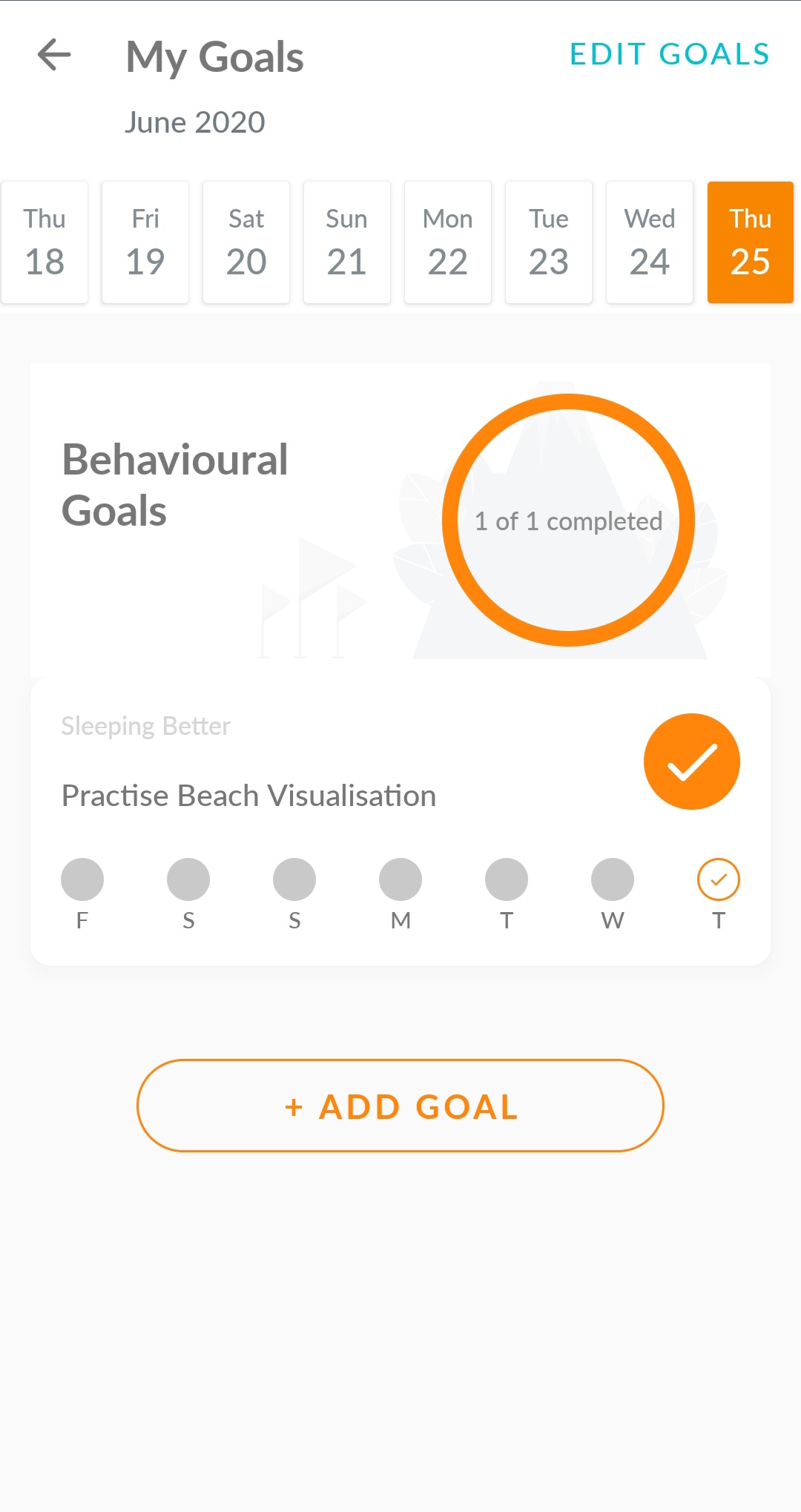Select Sat 20 in the date strip
Viewport: 801px width, 1512px height.
[246, 242]
